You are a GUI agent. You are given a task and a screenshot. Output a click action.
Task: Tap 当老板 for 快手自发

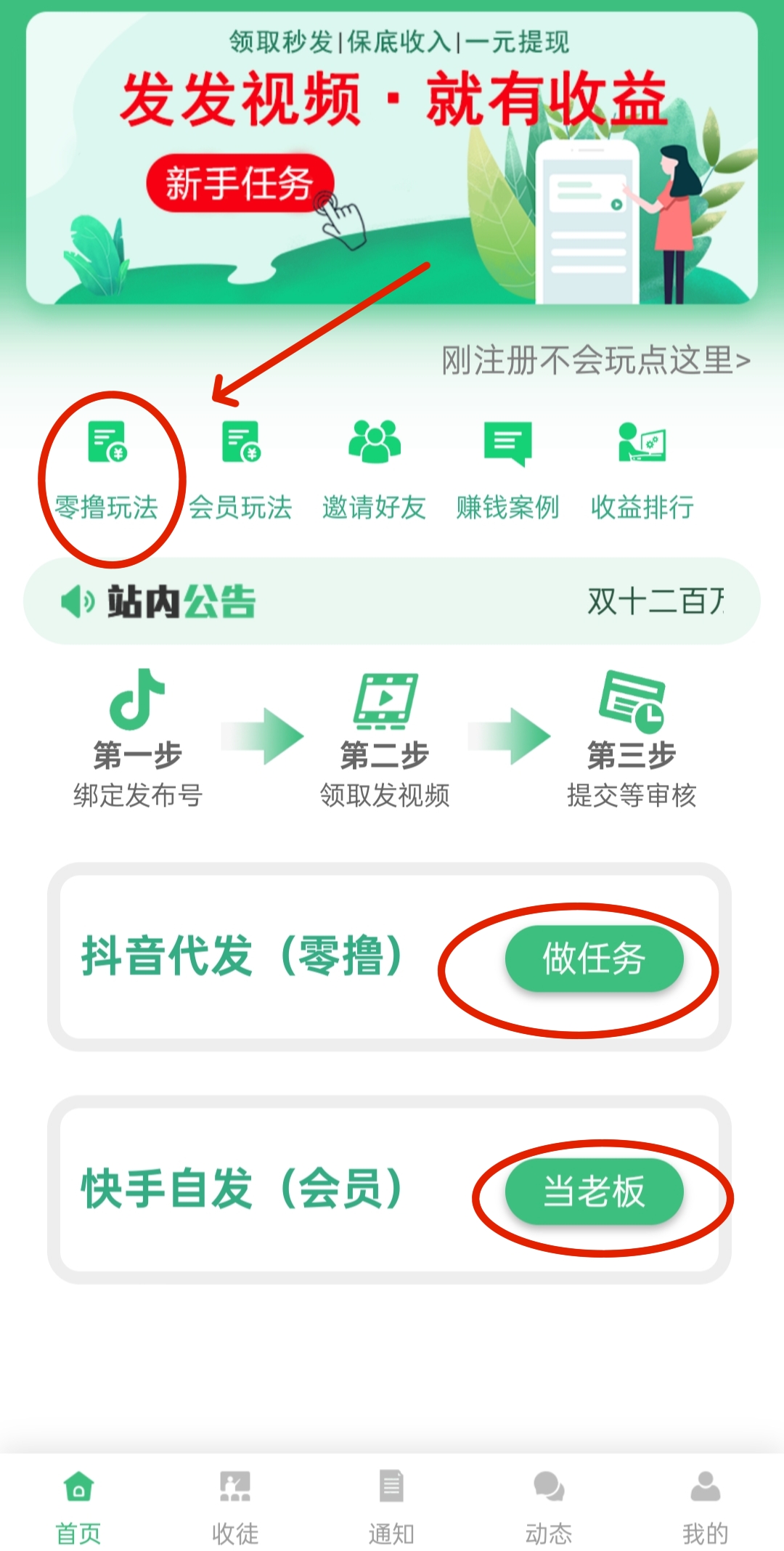coord(594,1192)
